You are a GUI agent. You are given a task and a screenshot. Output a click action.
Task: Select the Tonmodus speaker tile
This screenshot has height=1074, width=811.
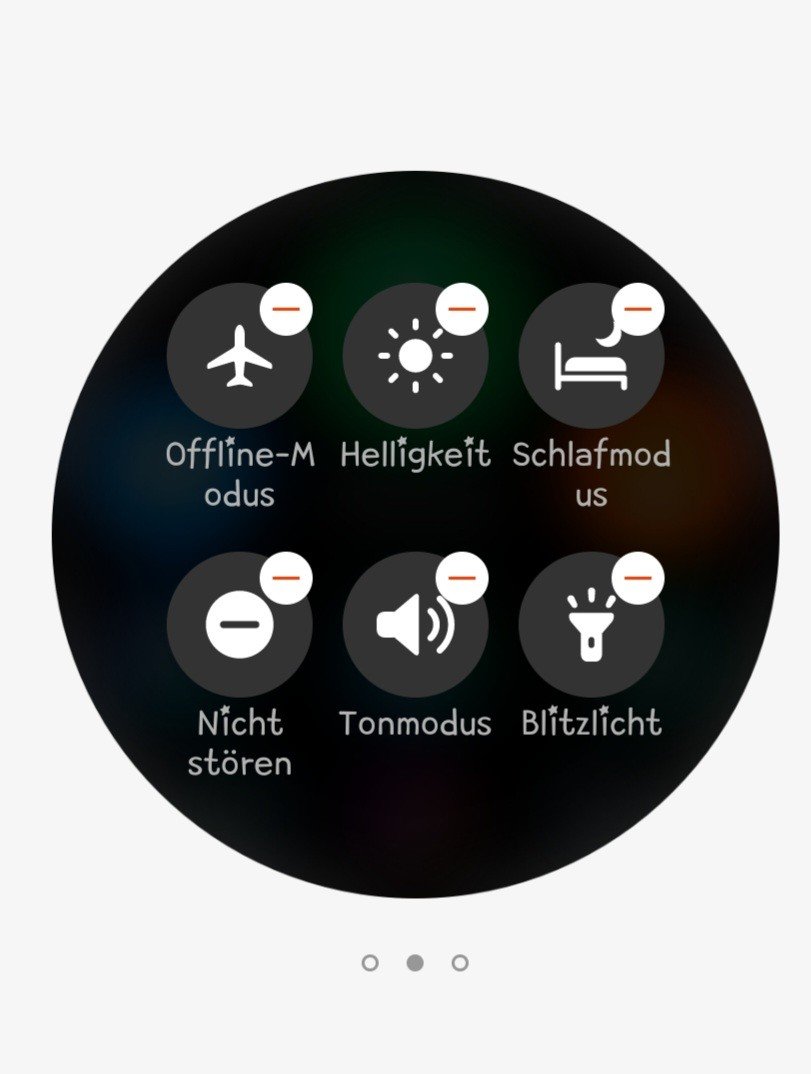point(414,626)
